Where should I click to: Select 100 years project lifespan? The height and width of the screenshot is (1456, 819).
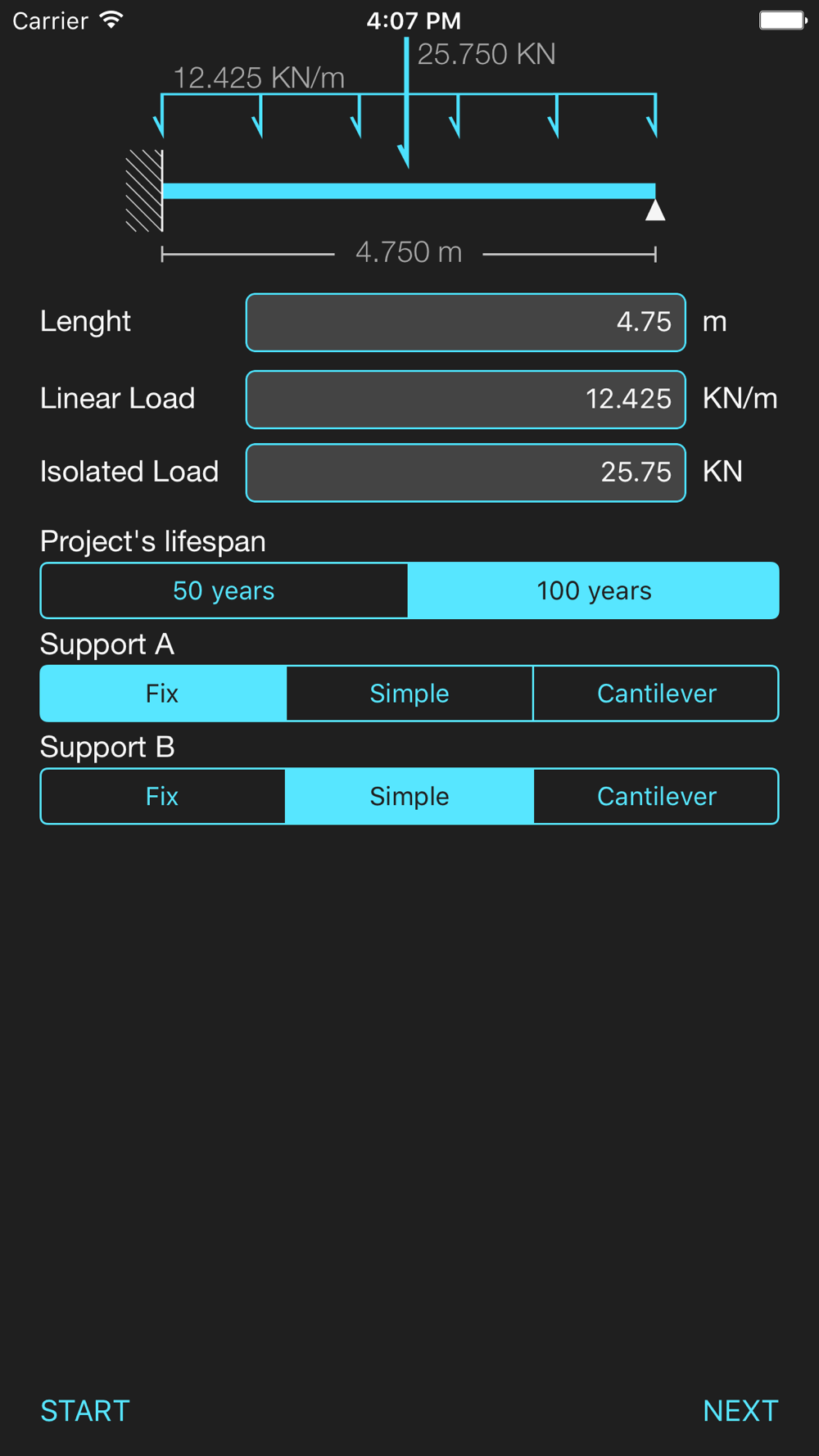point(594,590)
